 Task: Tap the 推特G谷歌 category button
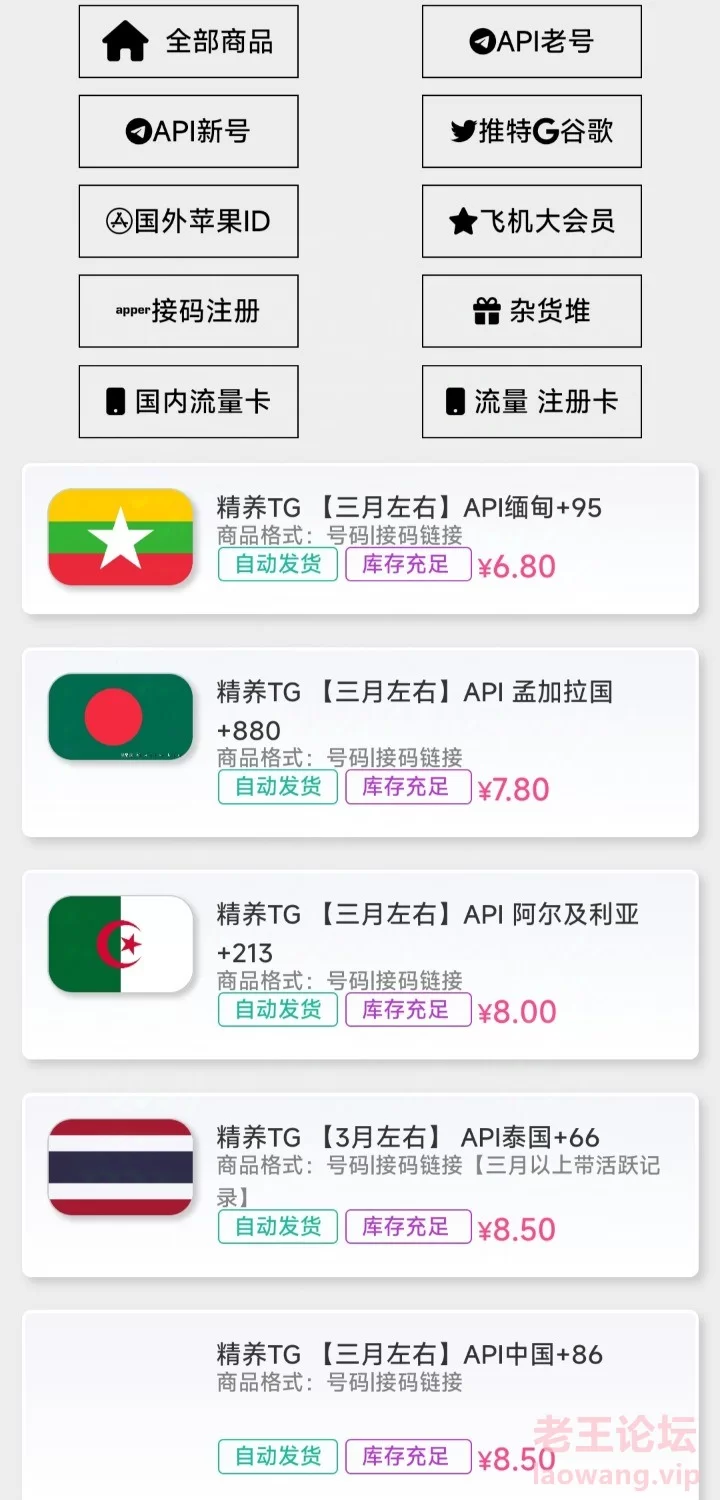pos(531,131)
